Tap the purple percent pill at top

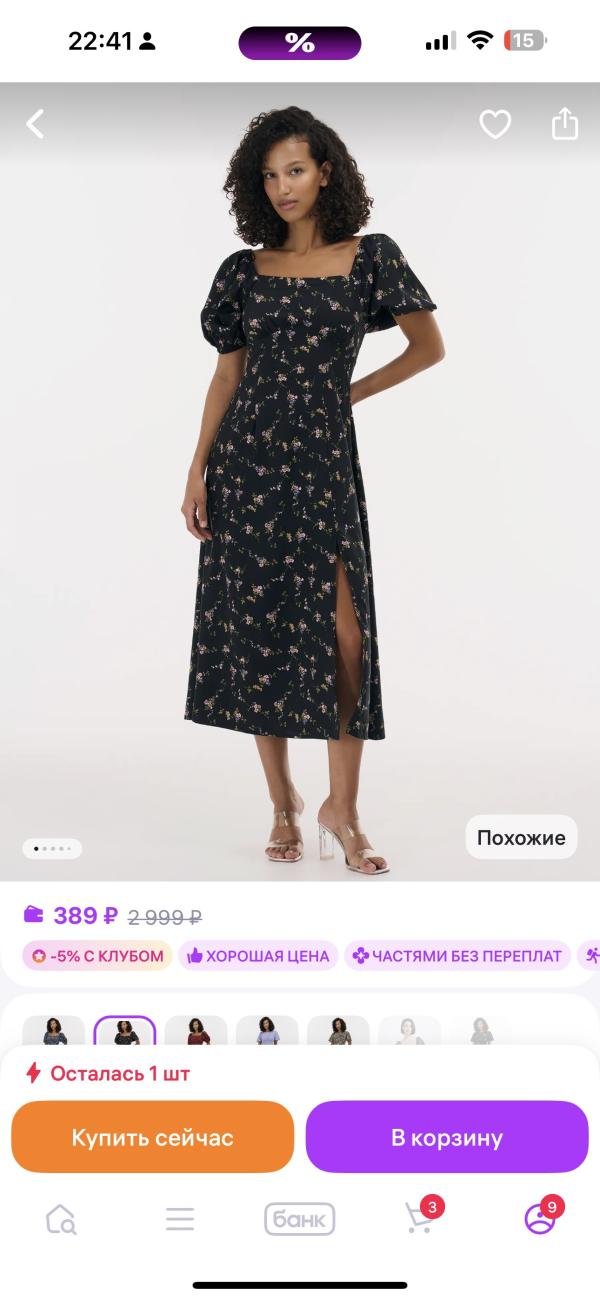299,43
